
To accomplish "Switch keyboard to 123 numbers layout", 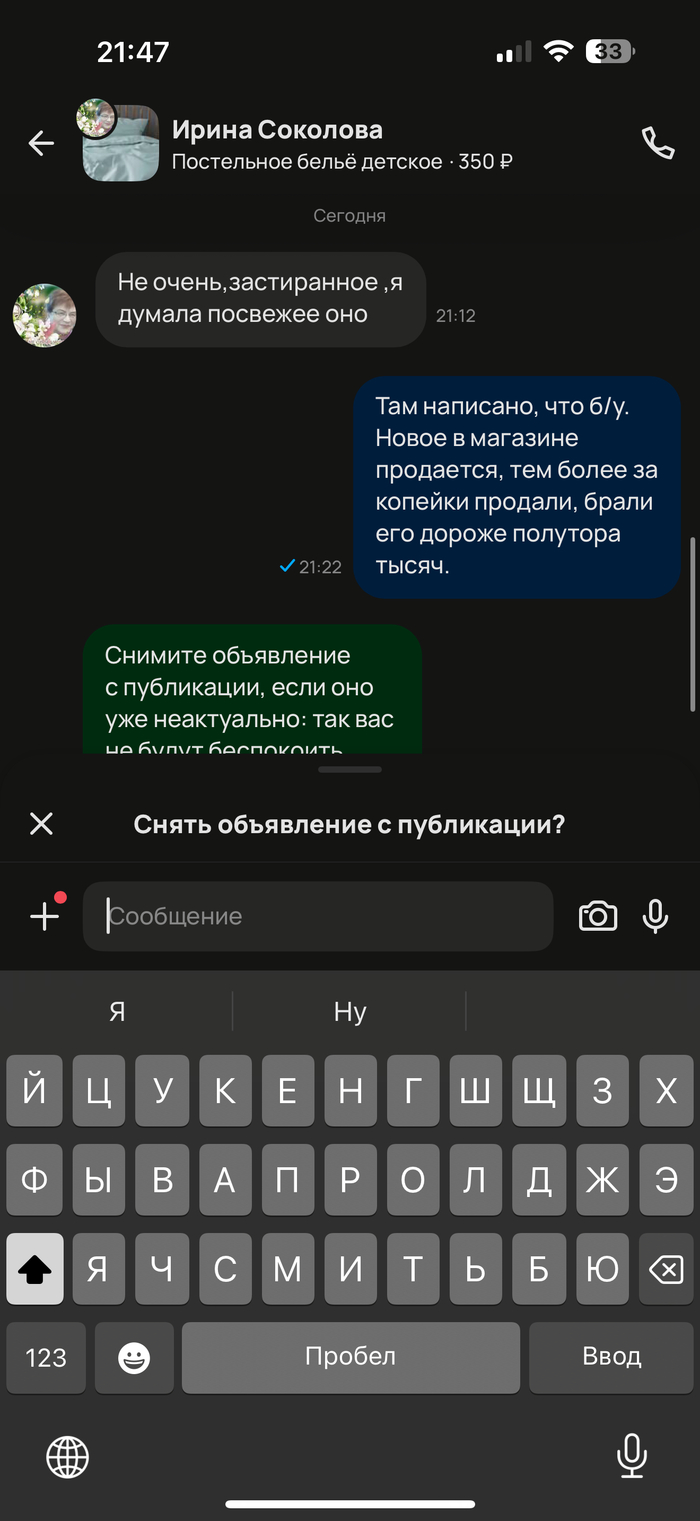I will [46, 1357].
